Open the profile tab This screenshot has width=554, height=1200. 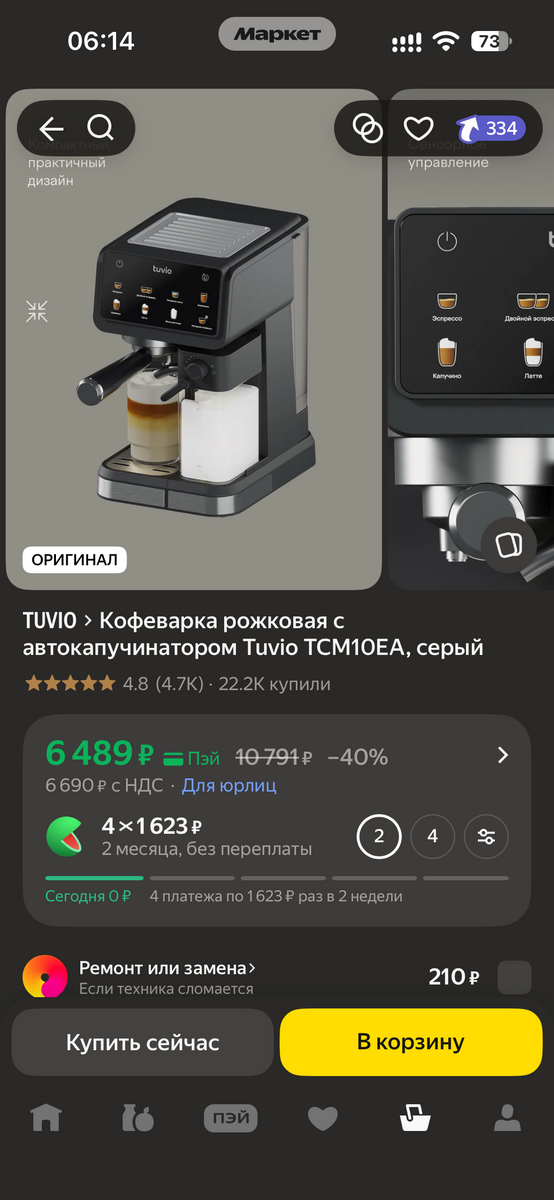[507, 1117]
